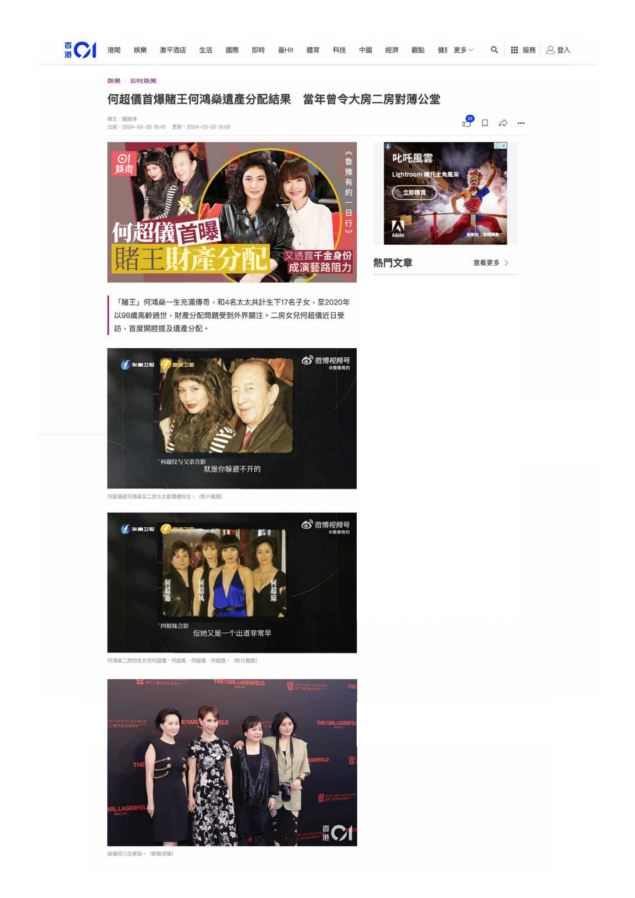Viewport: 635px width, 898px height.
Task: Share this article
Action: click(x=503, y=123)
